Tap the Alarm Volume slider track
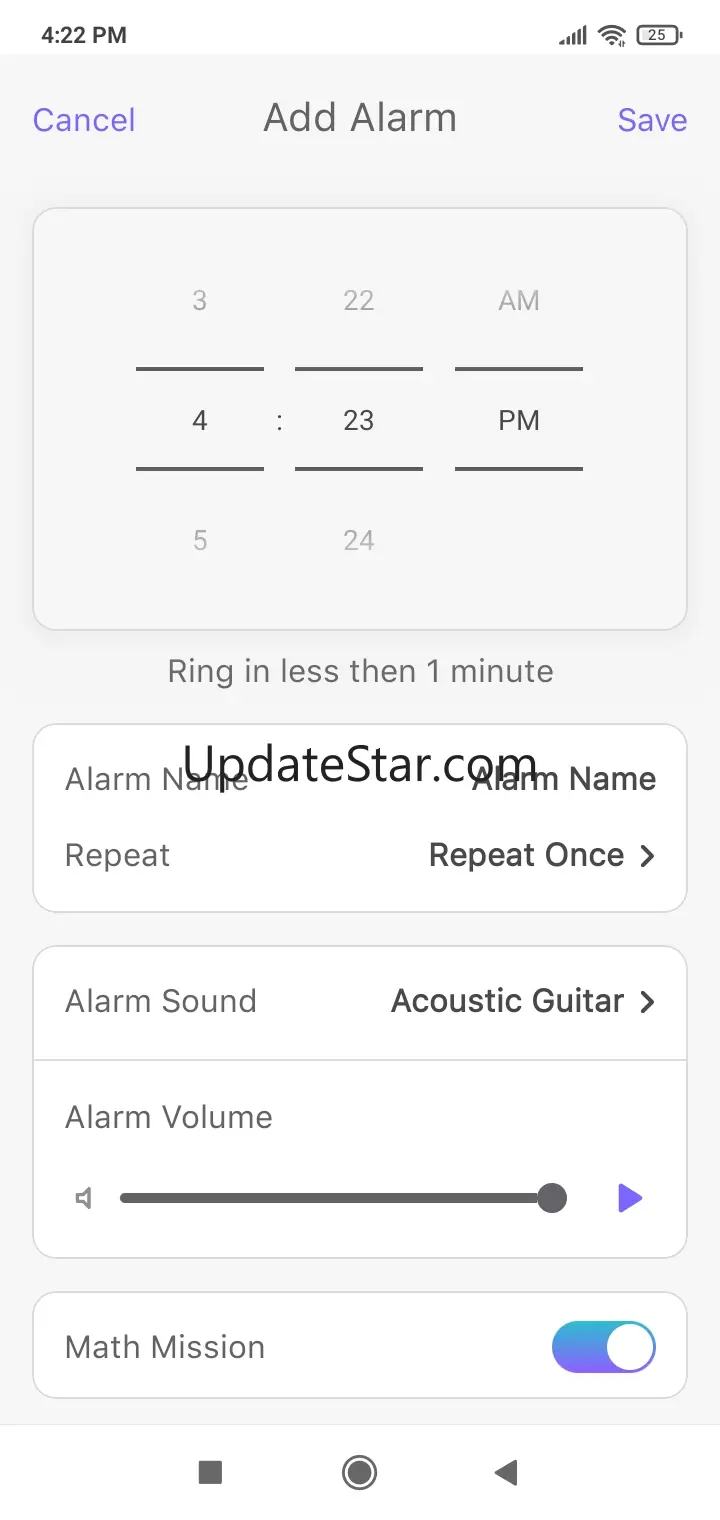 pos(330,1198)
